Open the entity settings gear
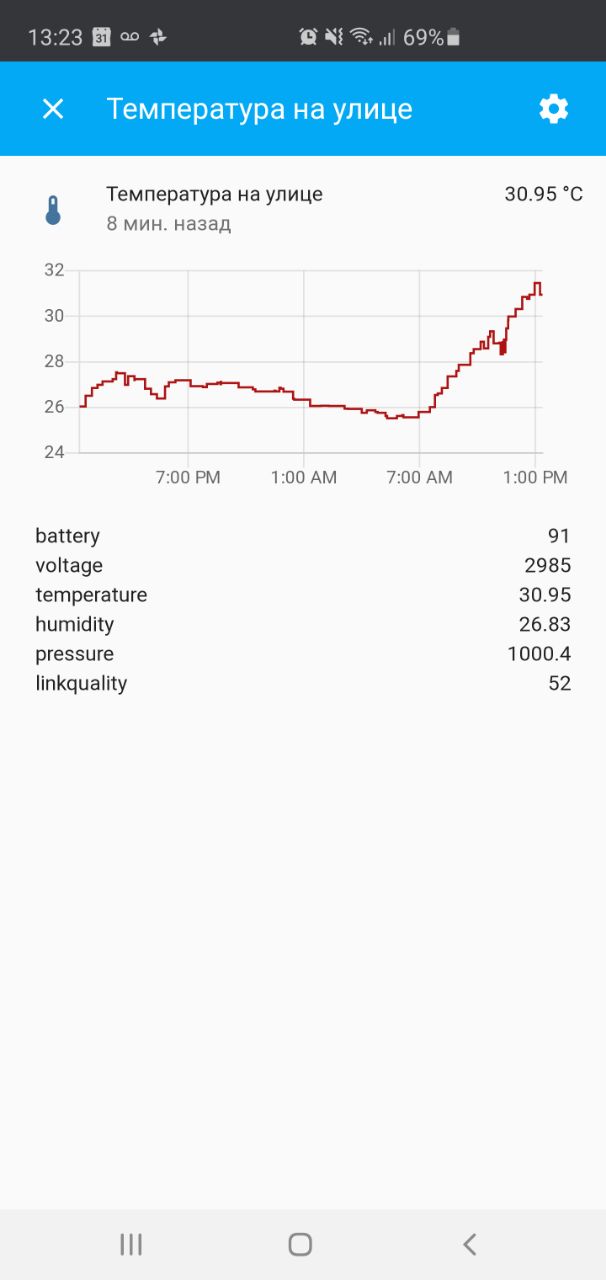The width and height of the screenshot is (606, 1280). tap(553, 109)
